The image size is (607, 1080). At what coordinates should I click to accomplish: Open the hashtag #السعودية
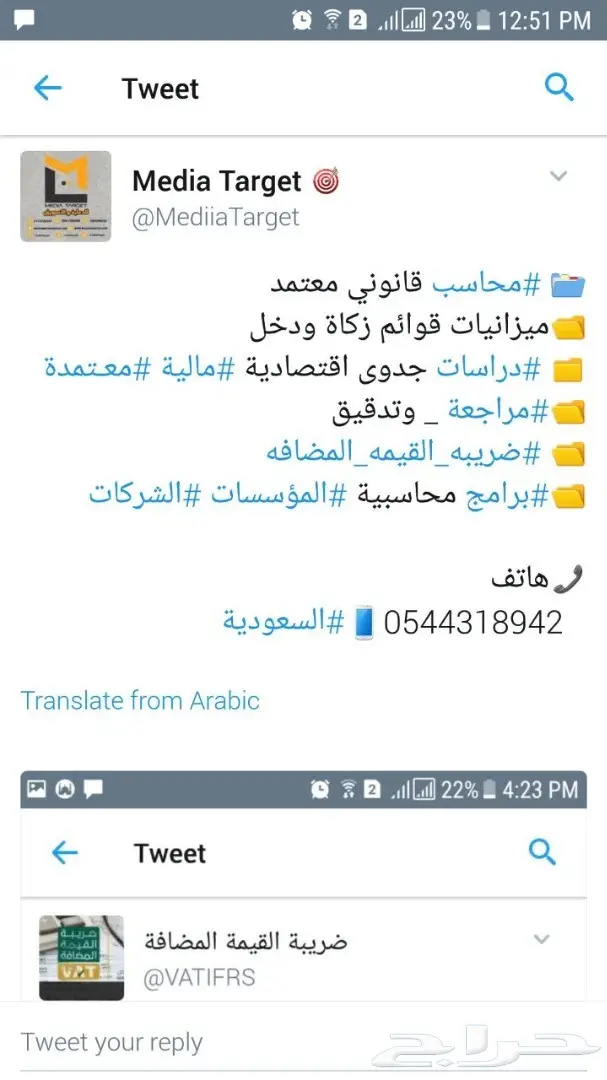coord(283,622)
